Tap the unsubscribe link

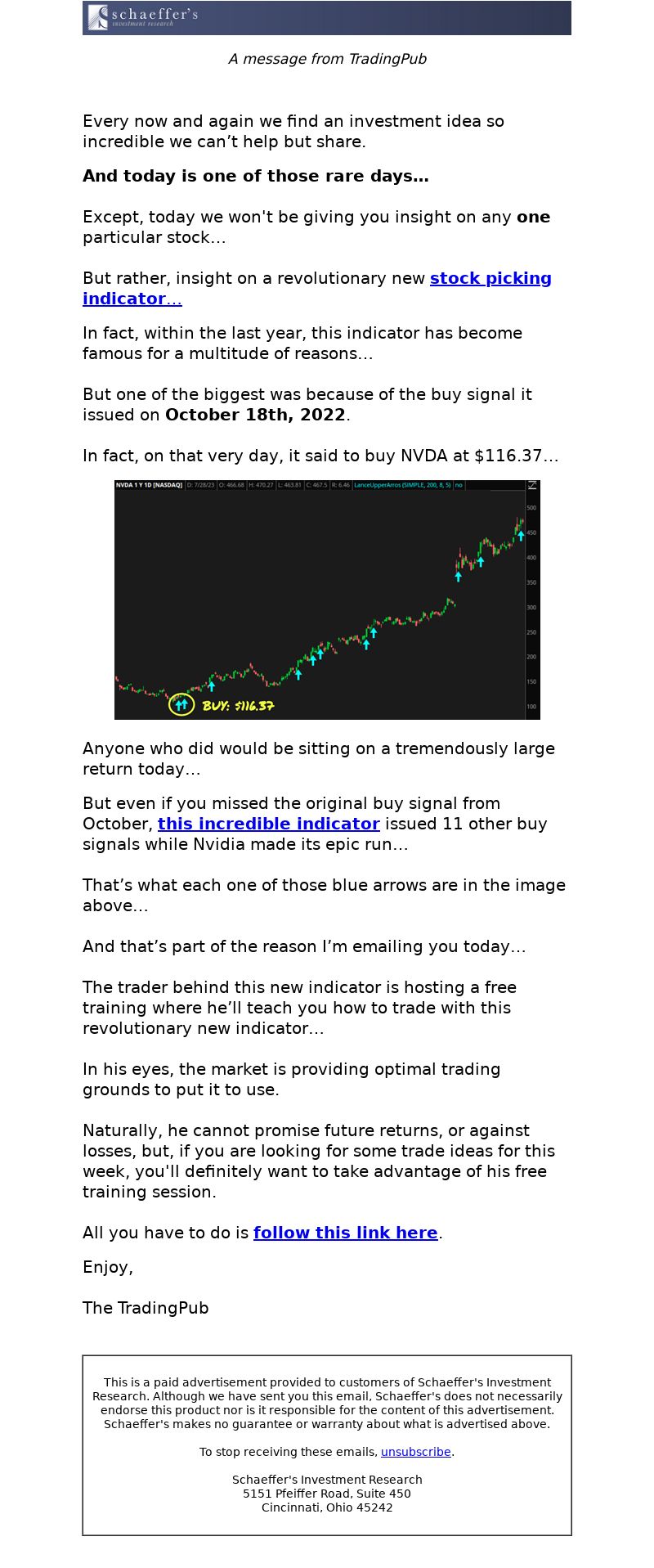click(415, 1452)
